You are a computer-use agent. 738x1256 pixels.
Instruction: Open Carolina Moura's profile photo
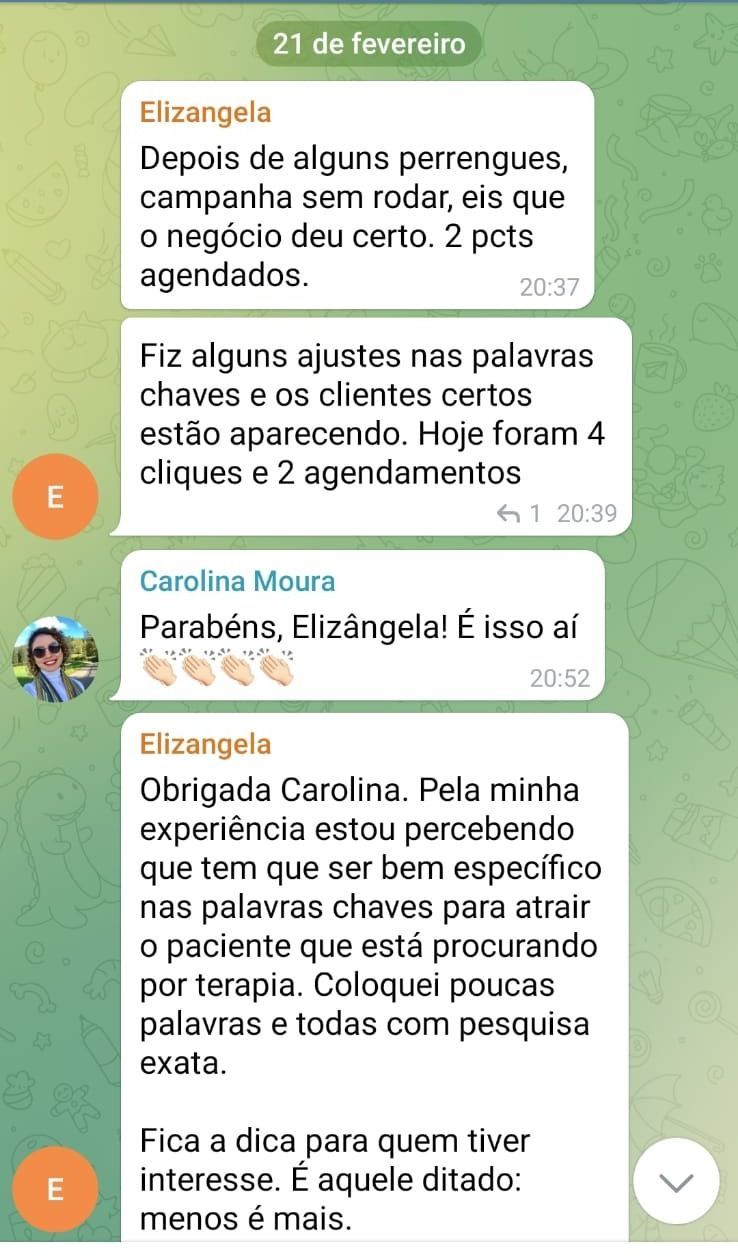click(x=55, y=658)
